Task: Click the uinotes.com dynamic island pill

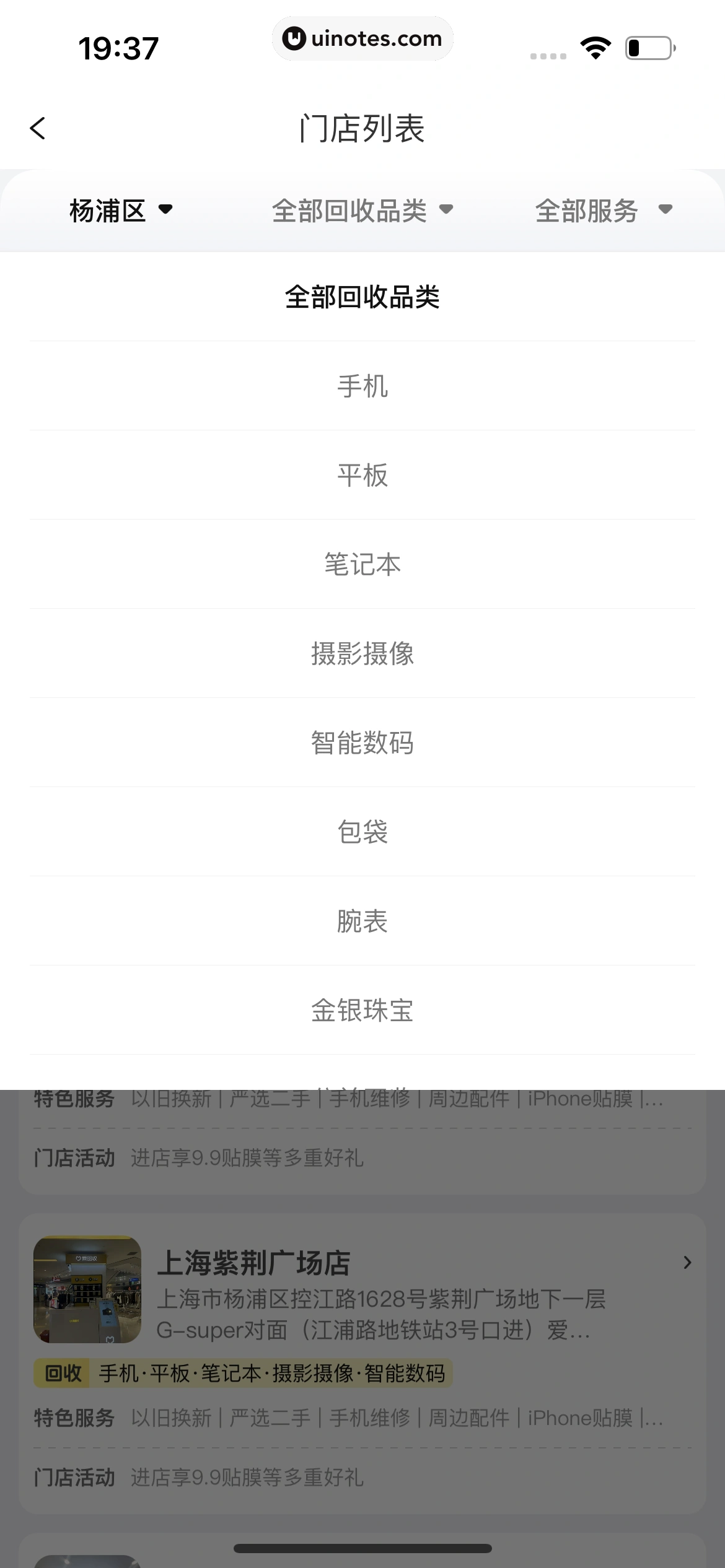Action: pyautogui.click(x=362, y=38)
